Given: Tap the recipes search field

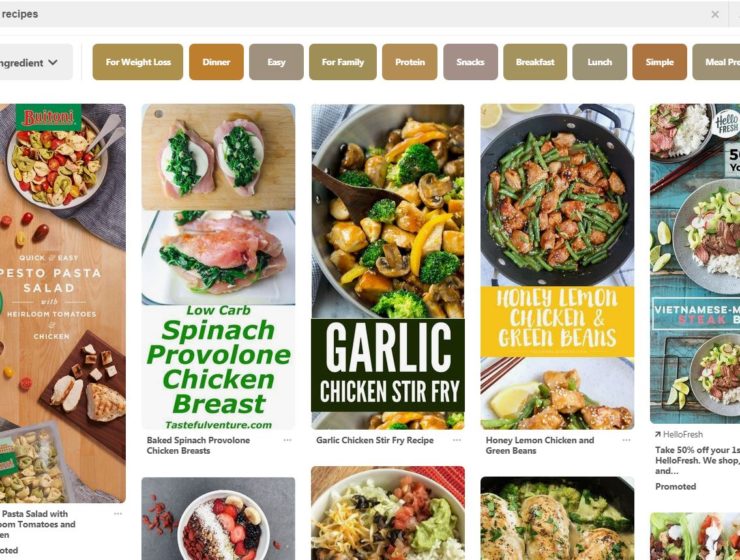Looking at the screenshot, I should [x=350, y=15].
